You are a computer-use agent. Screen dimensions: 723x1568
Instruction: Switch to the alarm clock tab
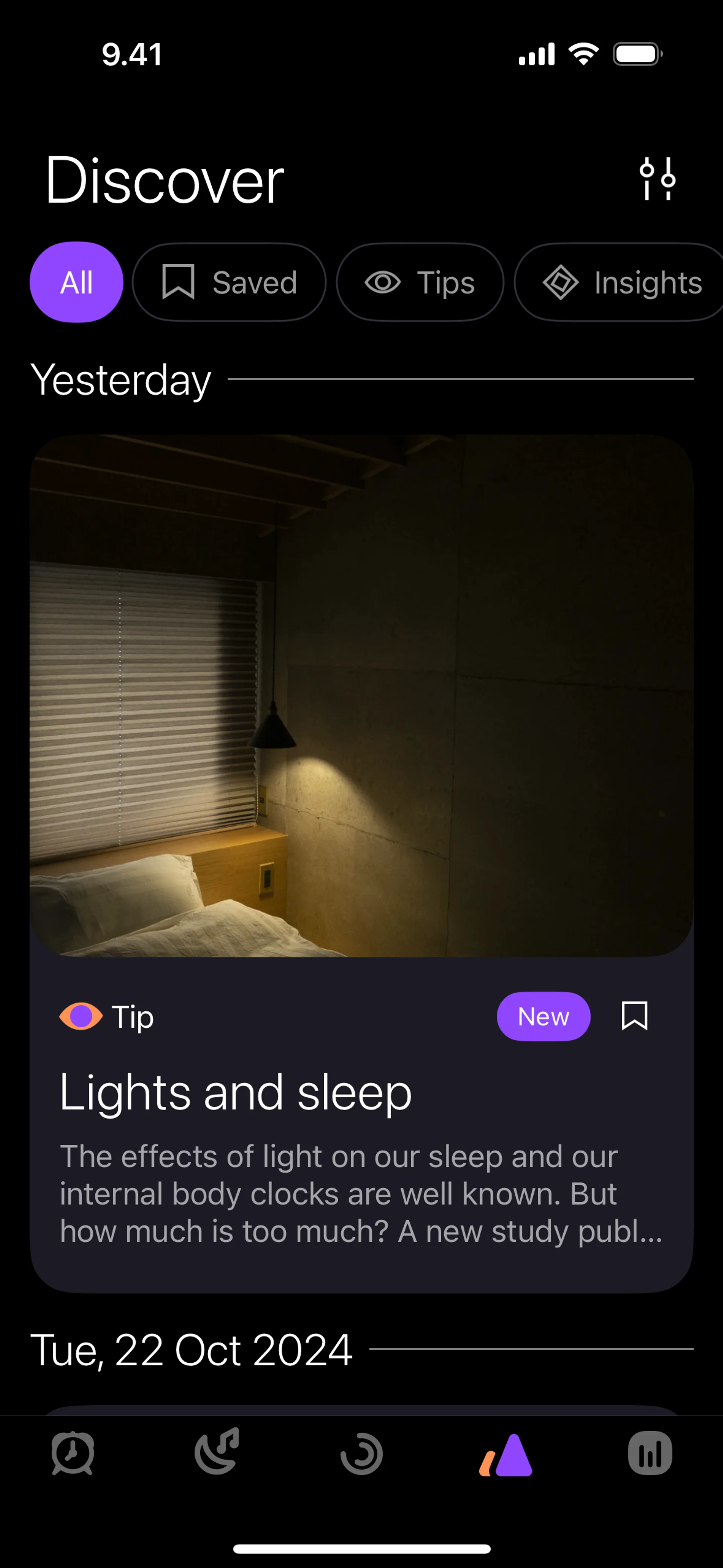73,1453
